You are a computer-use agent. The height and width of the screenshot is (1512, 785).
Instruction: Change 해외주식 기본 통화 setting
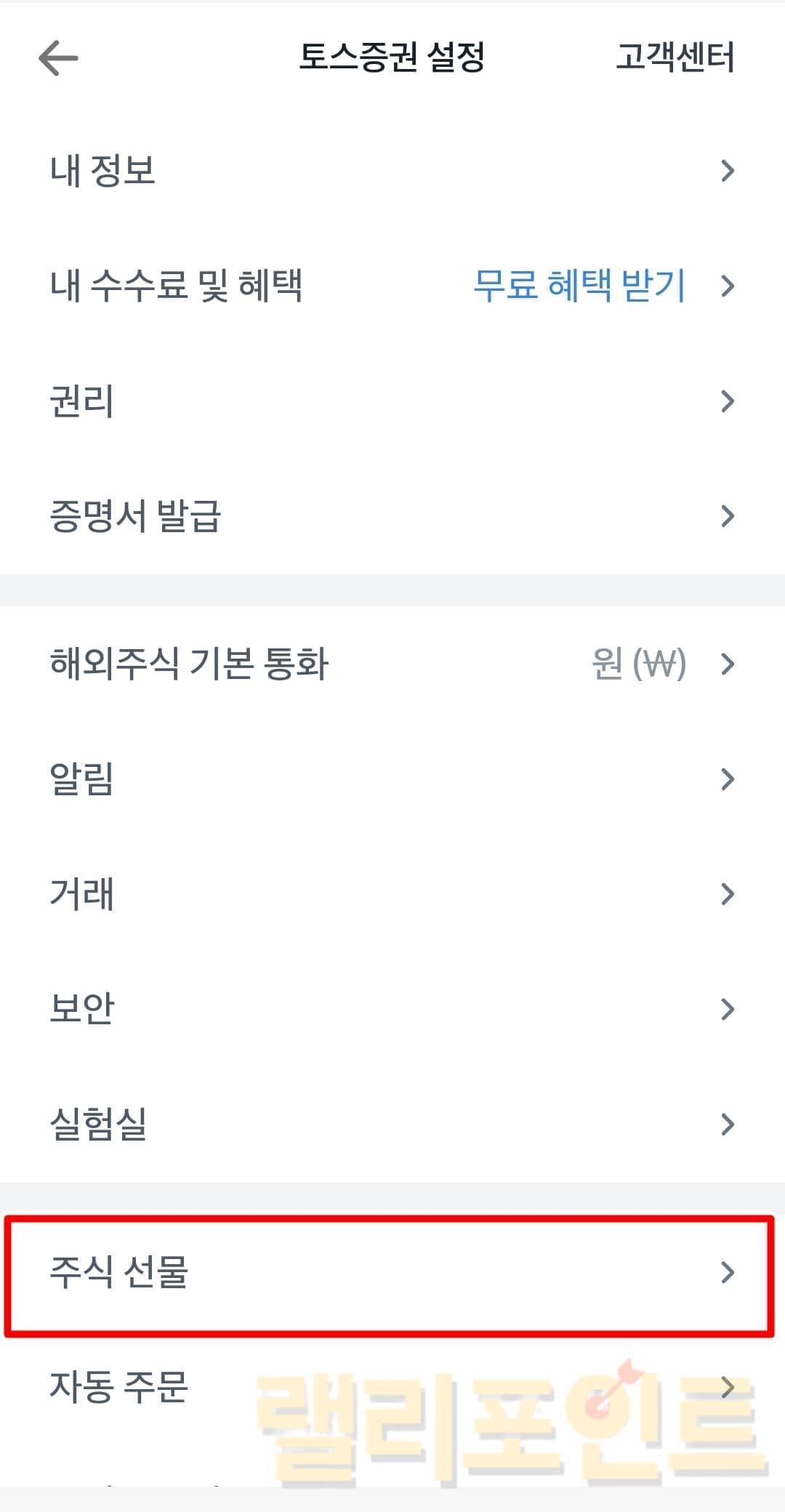[x=392, y=664]
